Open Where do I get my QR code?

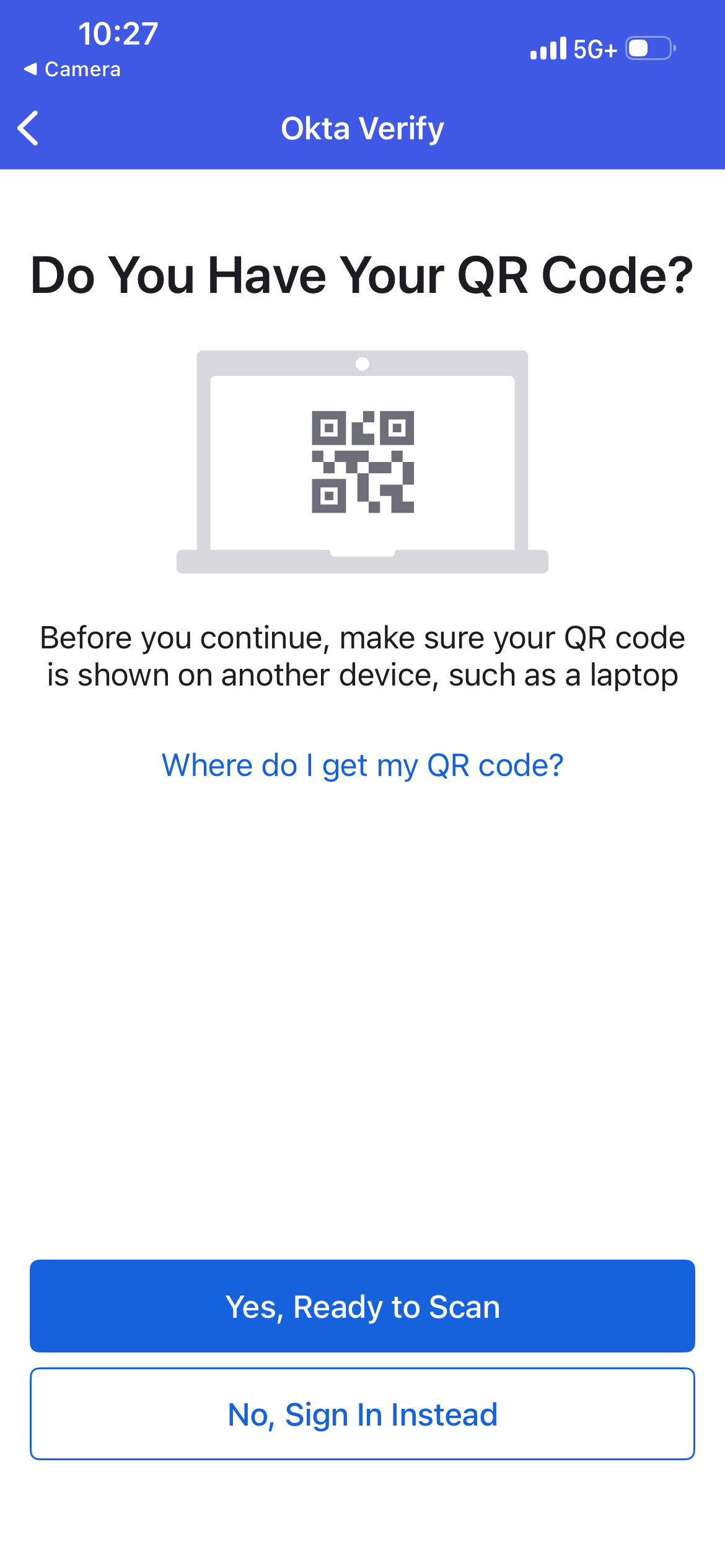[362, 765]
